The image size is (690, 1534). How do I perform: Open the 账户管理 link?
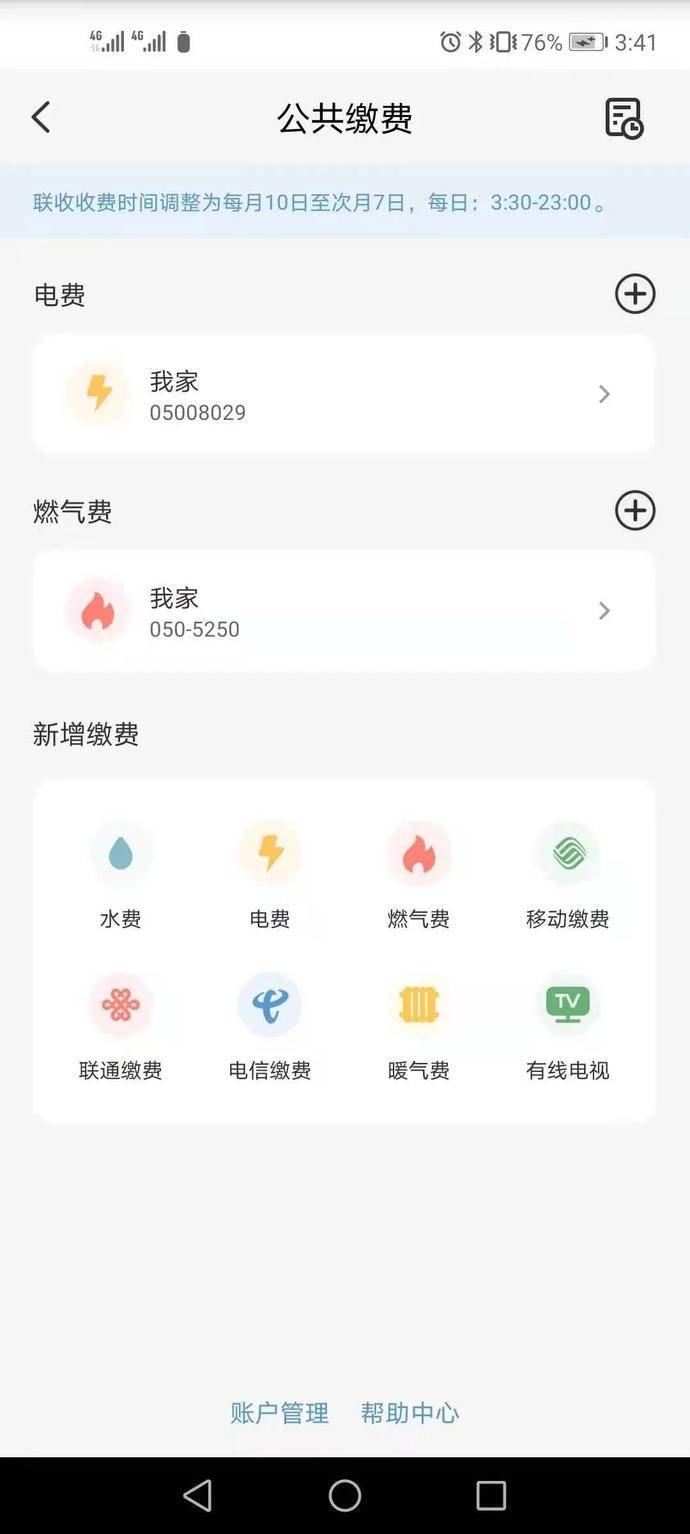280,1413
